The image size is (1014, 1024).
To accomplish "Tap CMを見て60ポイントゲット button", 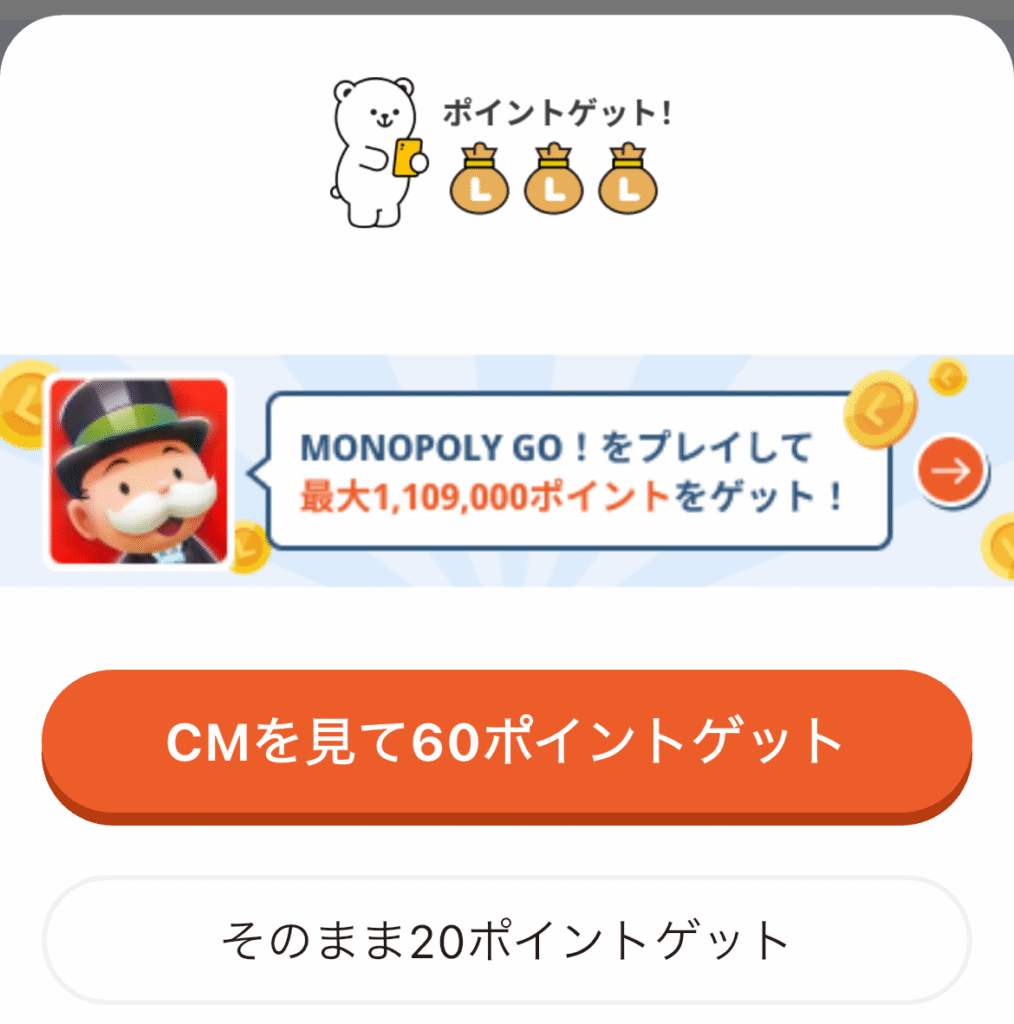I will 506,742.
